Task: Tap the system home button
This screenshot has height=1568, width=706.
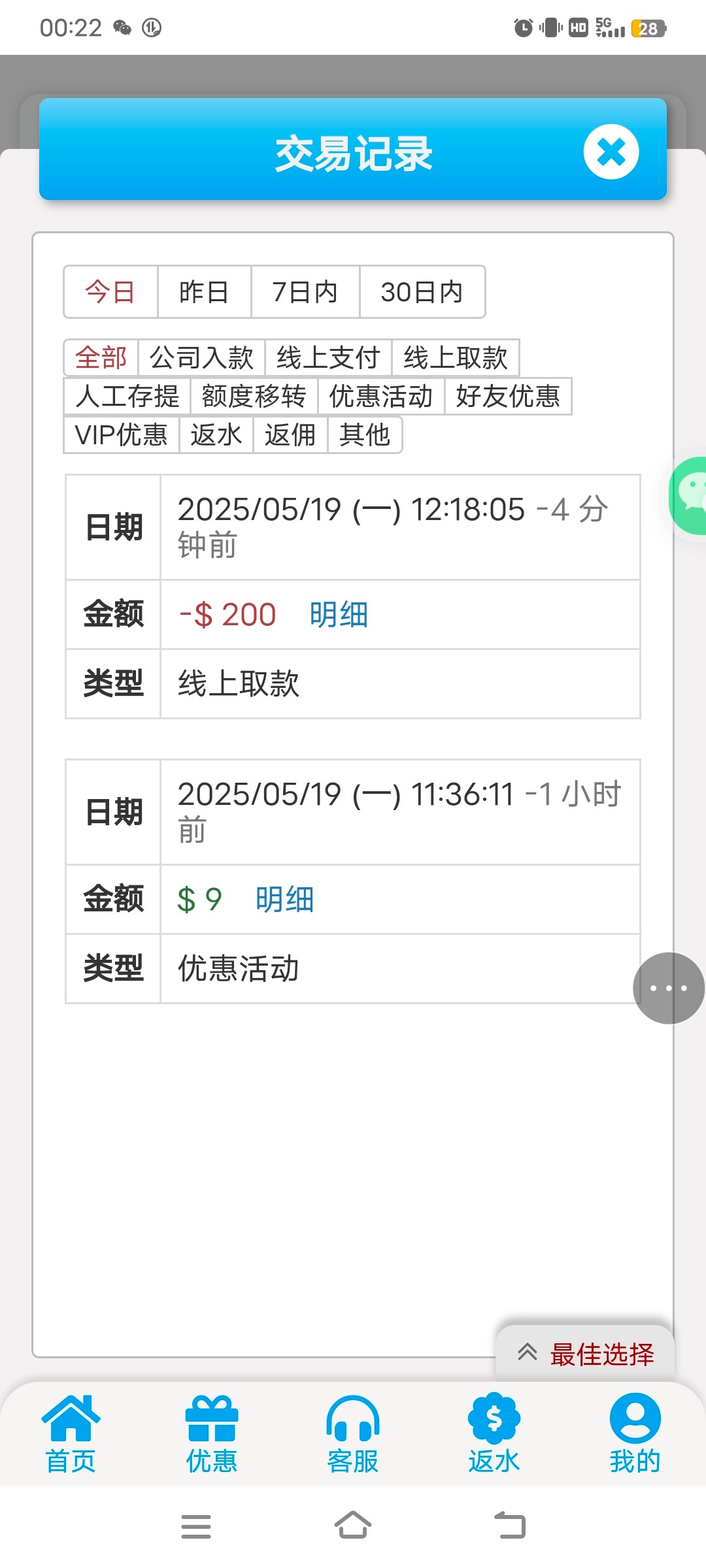Action: coord(353,1526)
